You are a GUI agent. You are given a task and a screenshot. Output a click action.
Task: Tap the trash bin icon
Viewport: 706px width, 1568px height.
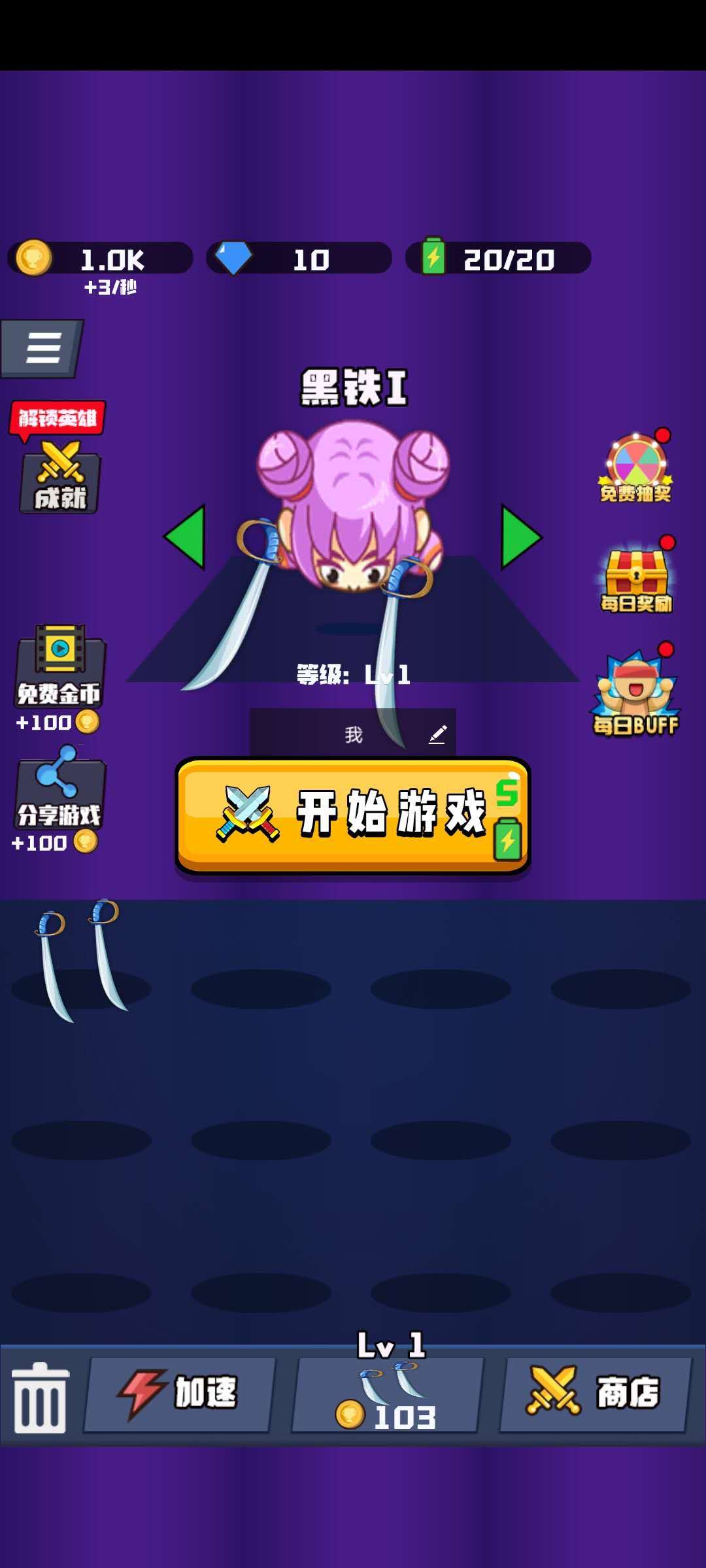(40, 1397)
